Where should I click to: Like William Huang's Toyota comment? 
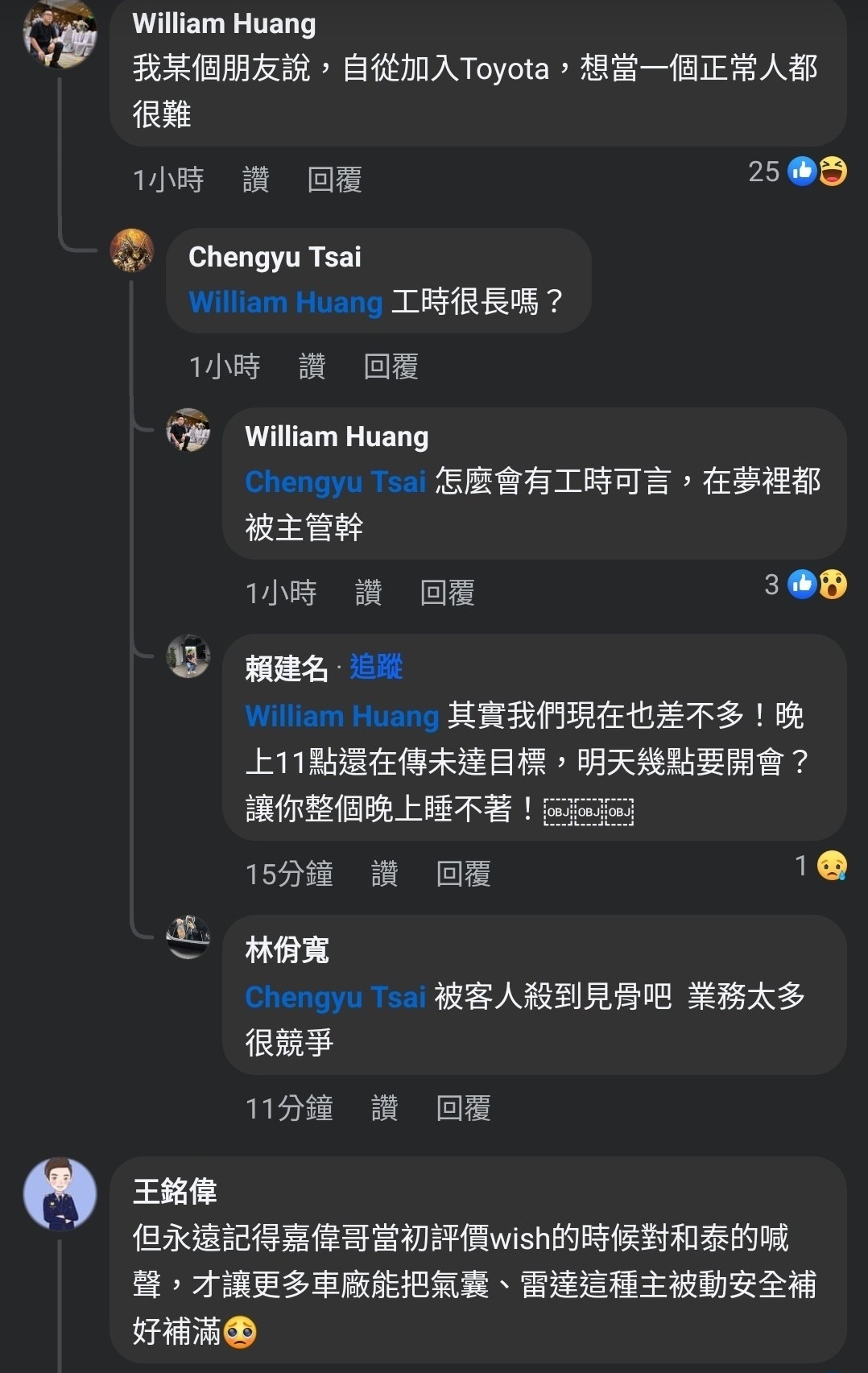coord(255,180)
